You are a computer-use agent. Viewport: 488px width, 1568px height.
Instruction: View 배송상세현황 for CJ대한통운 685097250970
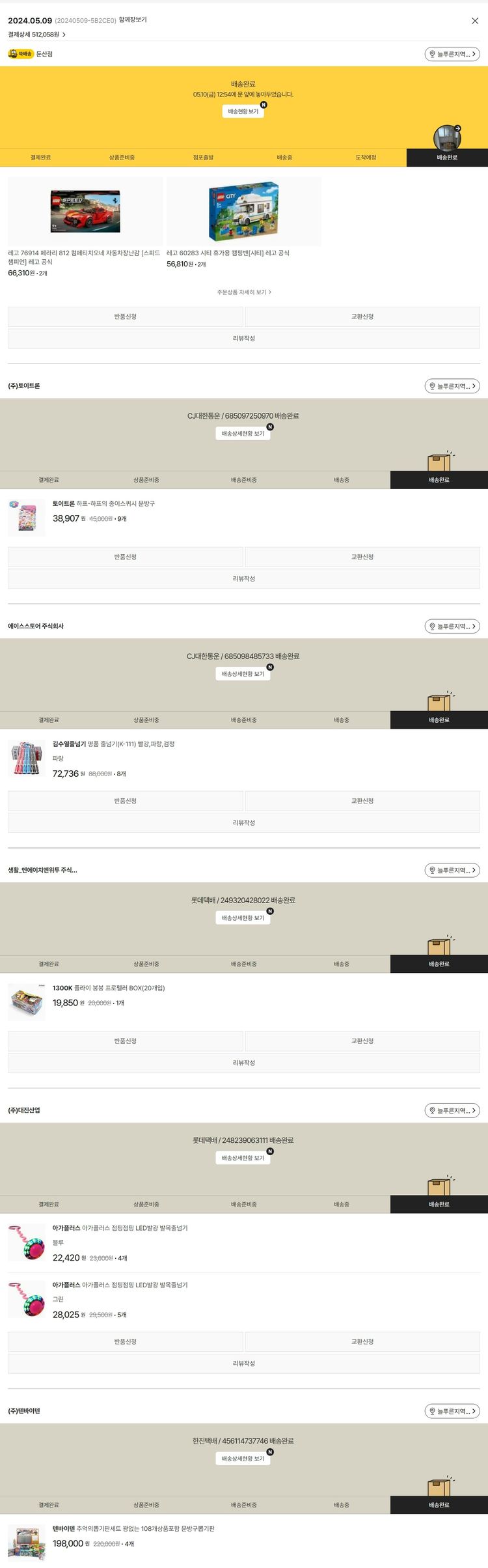[243, 434]
